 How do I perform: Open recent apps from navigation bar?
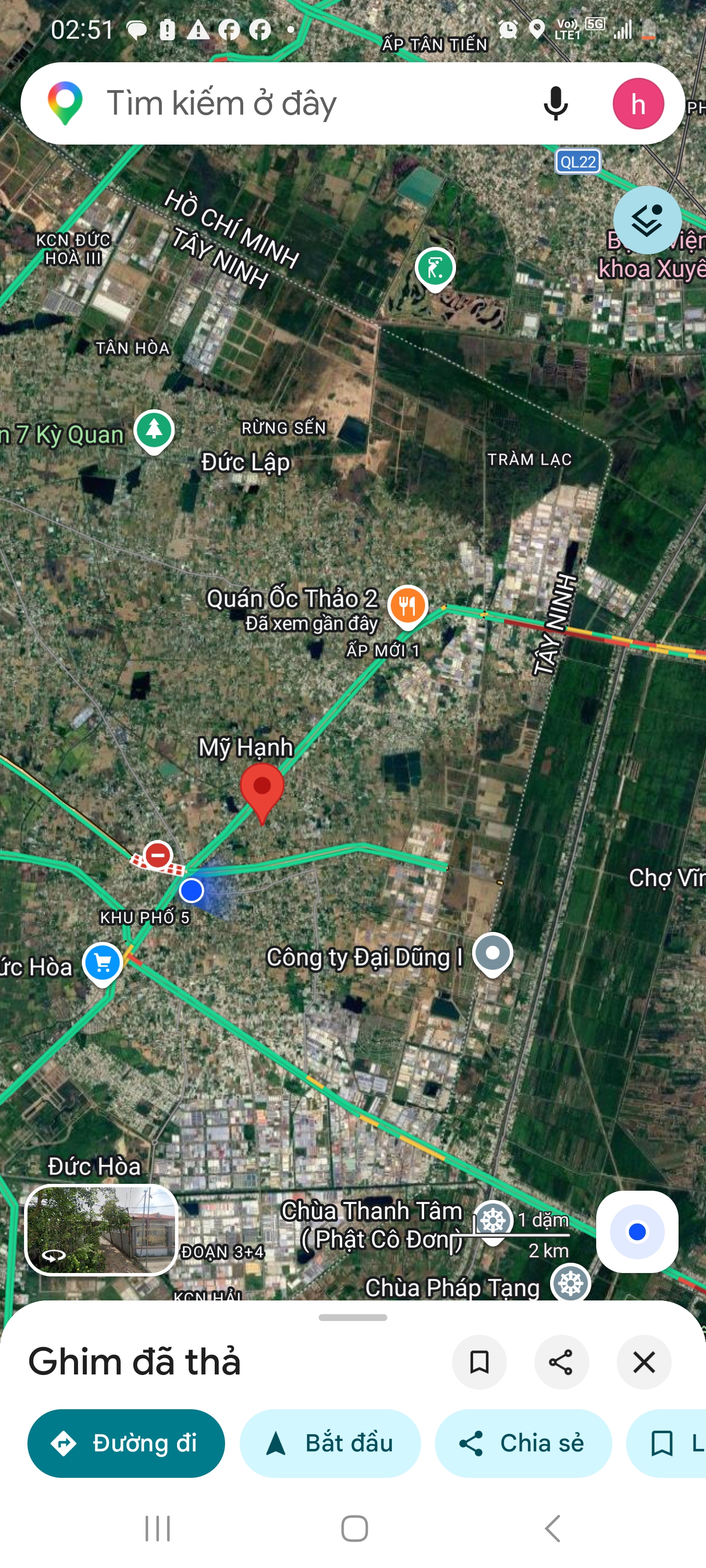click(158, 1528)
